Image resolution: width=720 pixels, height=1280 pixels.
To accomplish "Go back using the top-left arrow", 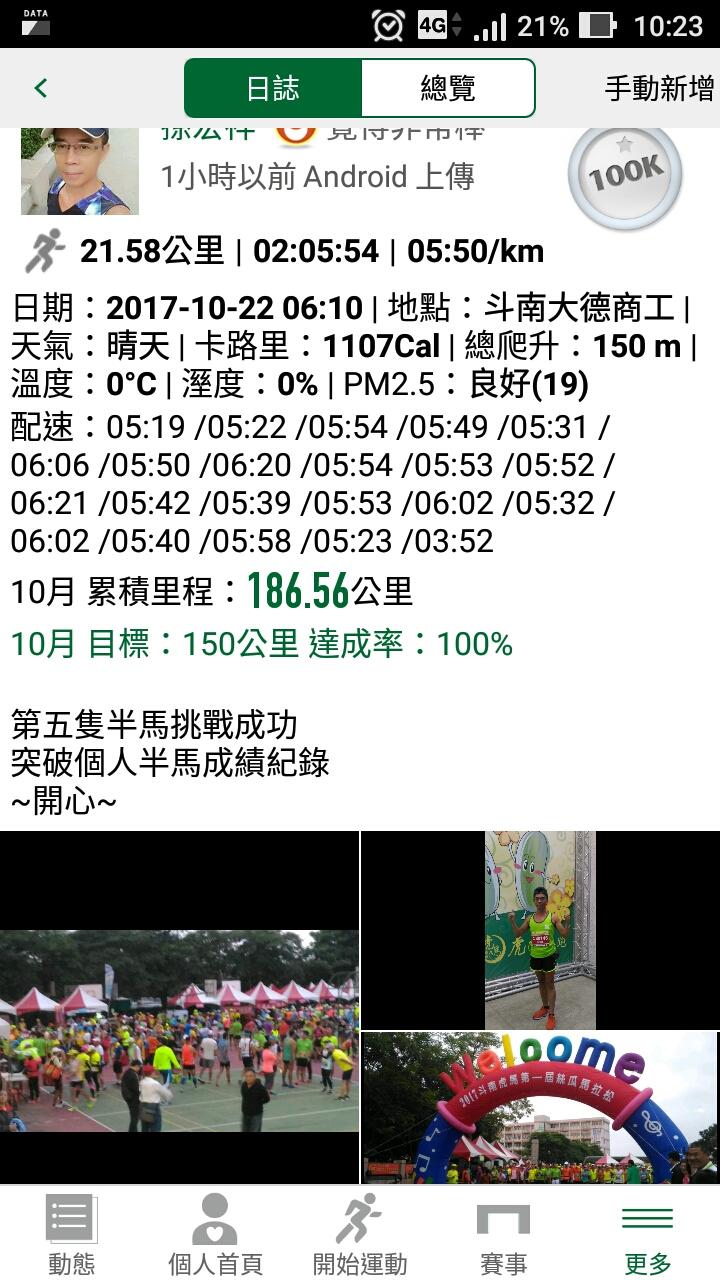I will [41, 88].
